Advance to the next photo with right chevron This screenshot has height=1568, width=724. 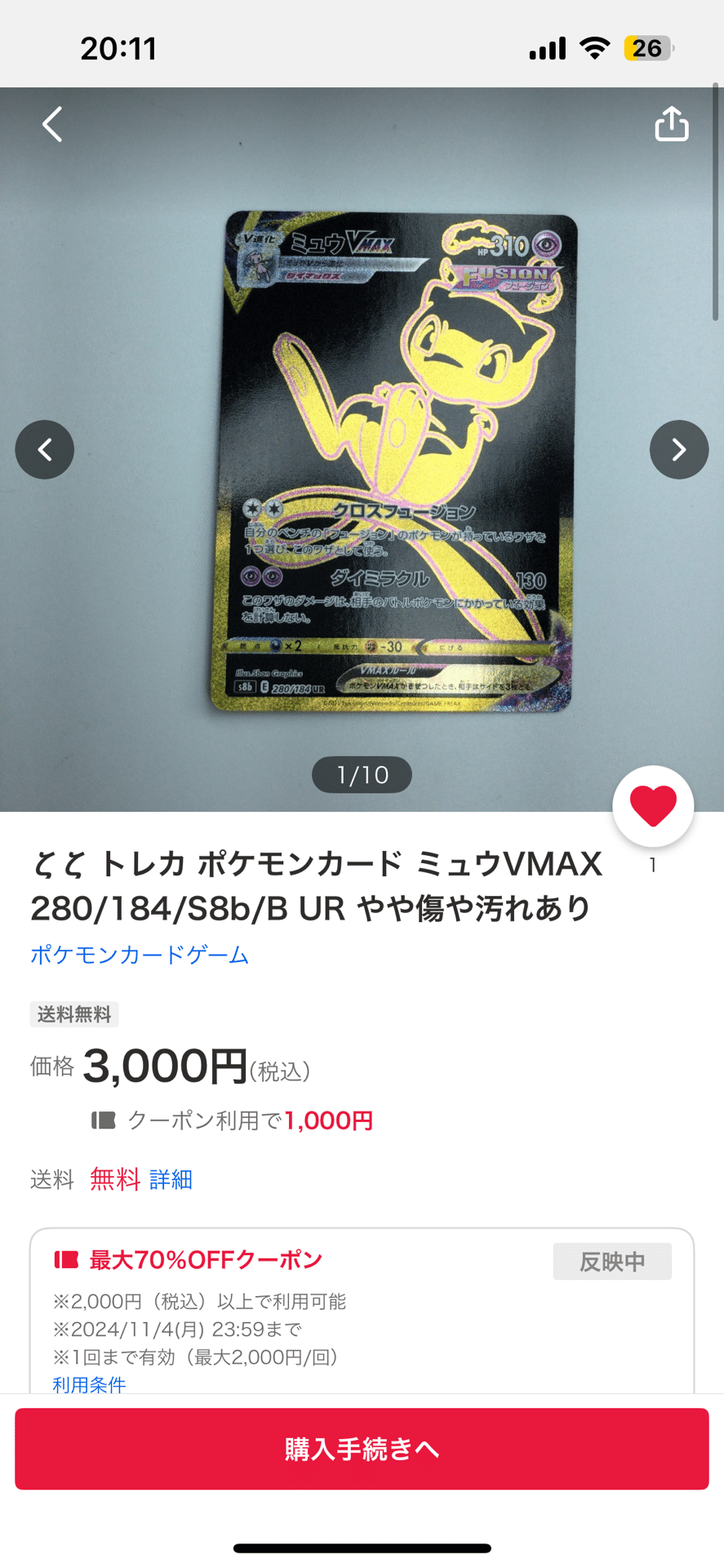pyautogui.click(x=678, y=449)
